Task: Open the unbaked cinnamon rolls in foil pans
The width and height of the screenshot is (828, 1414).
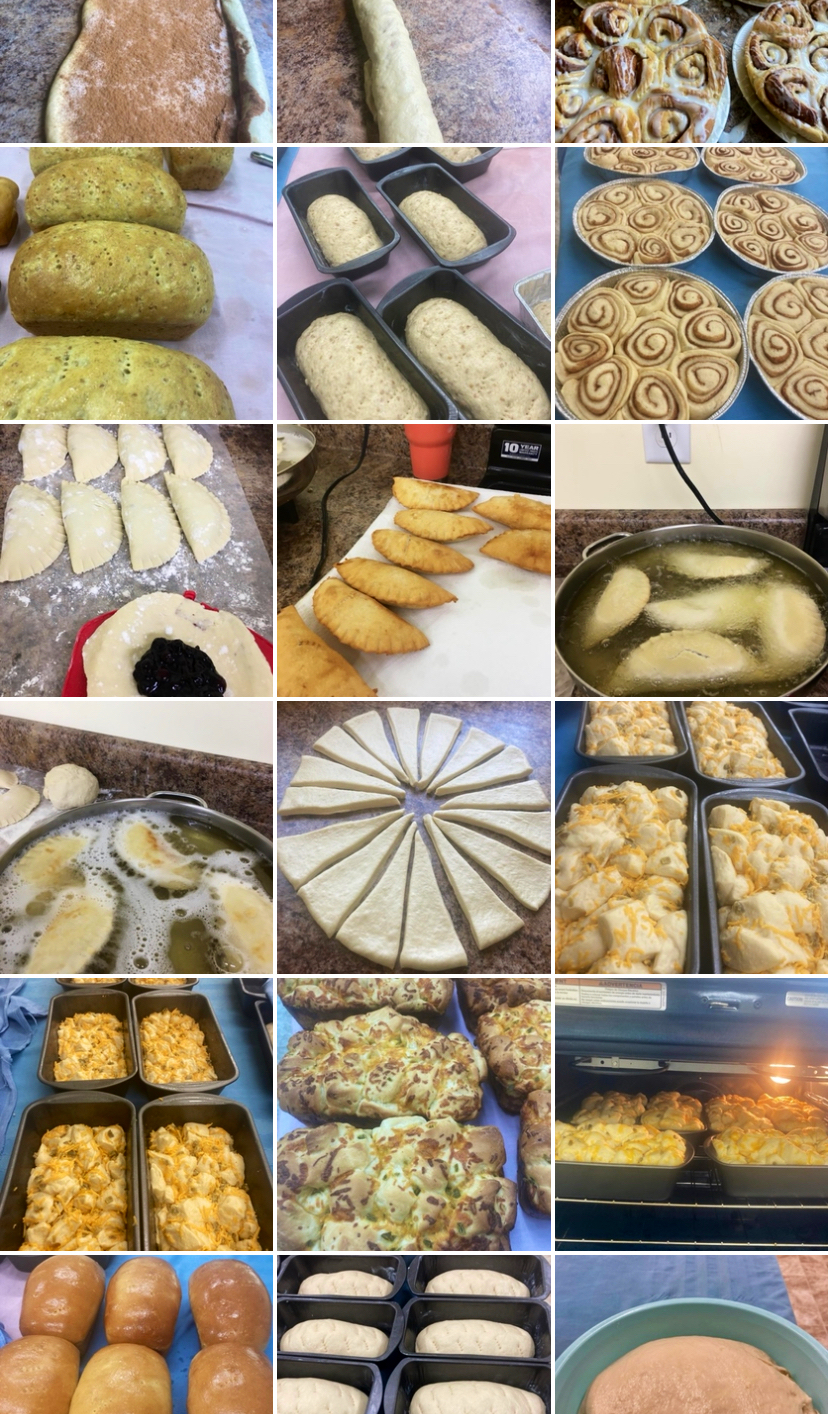Action: click(x=691, y=283)
